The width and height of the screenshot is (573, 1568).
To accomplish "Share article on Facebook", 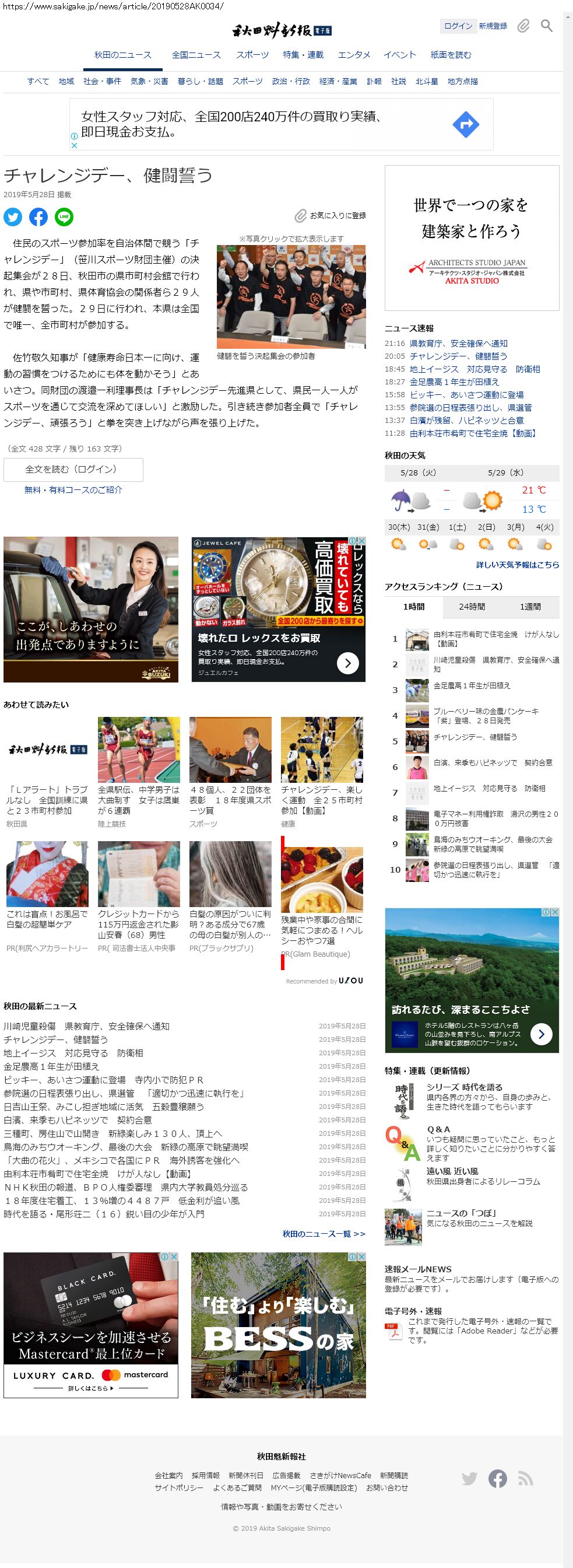I will (x=38, y=216).
